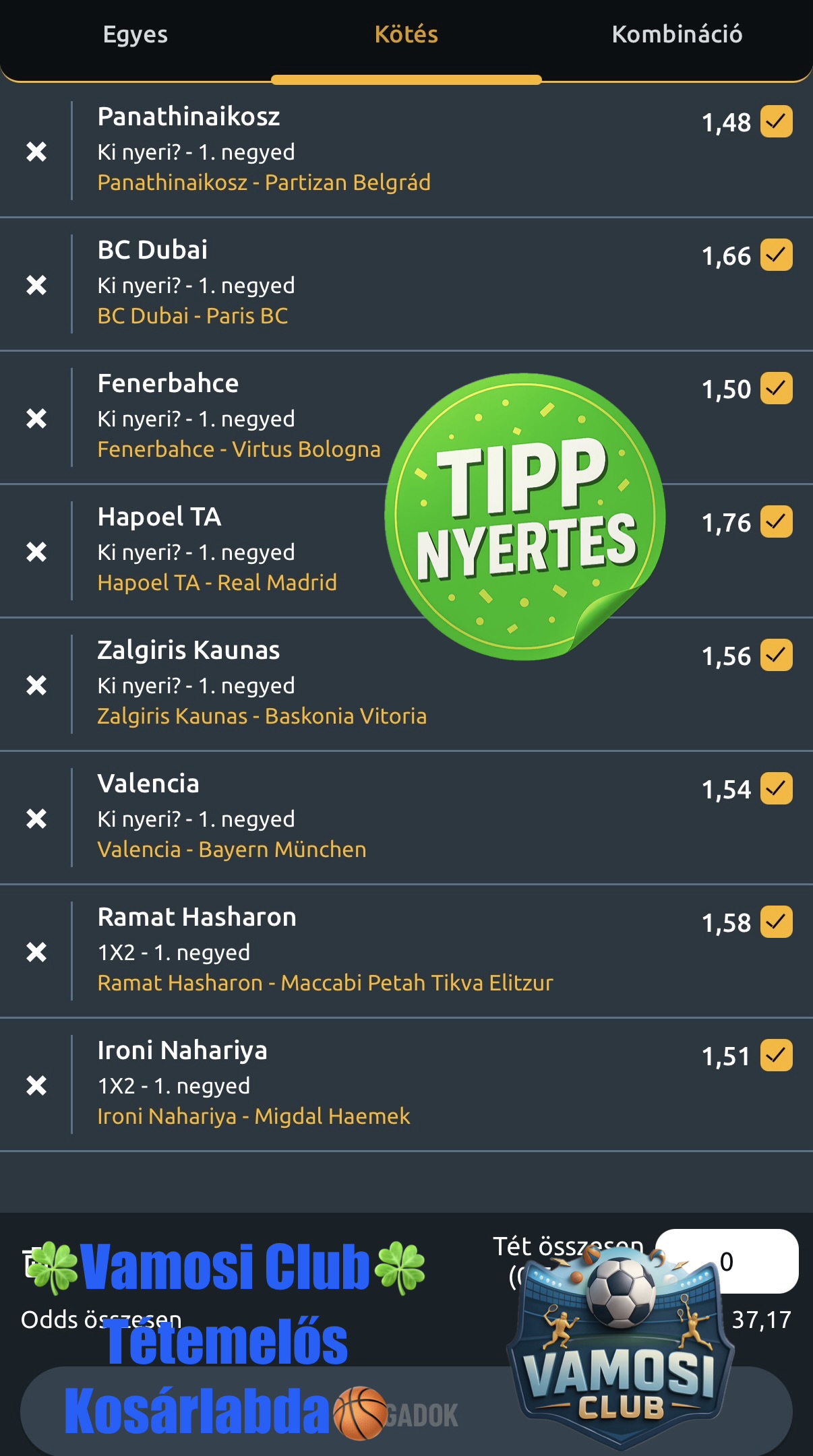Open the Kombináció tab
Image resolution: width=813 pixels, height=1456 pixels.
point(677,35)
